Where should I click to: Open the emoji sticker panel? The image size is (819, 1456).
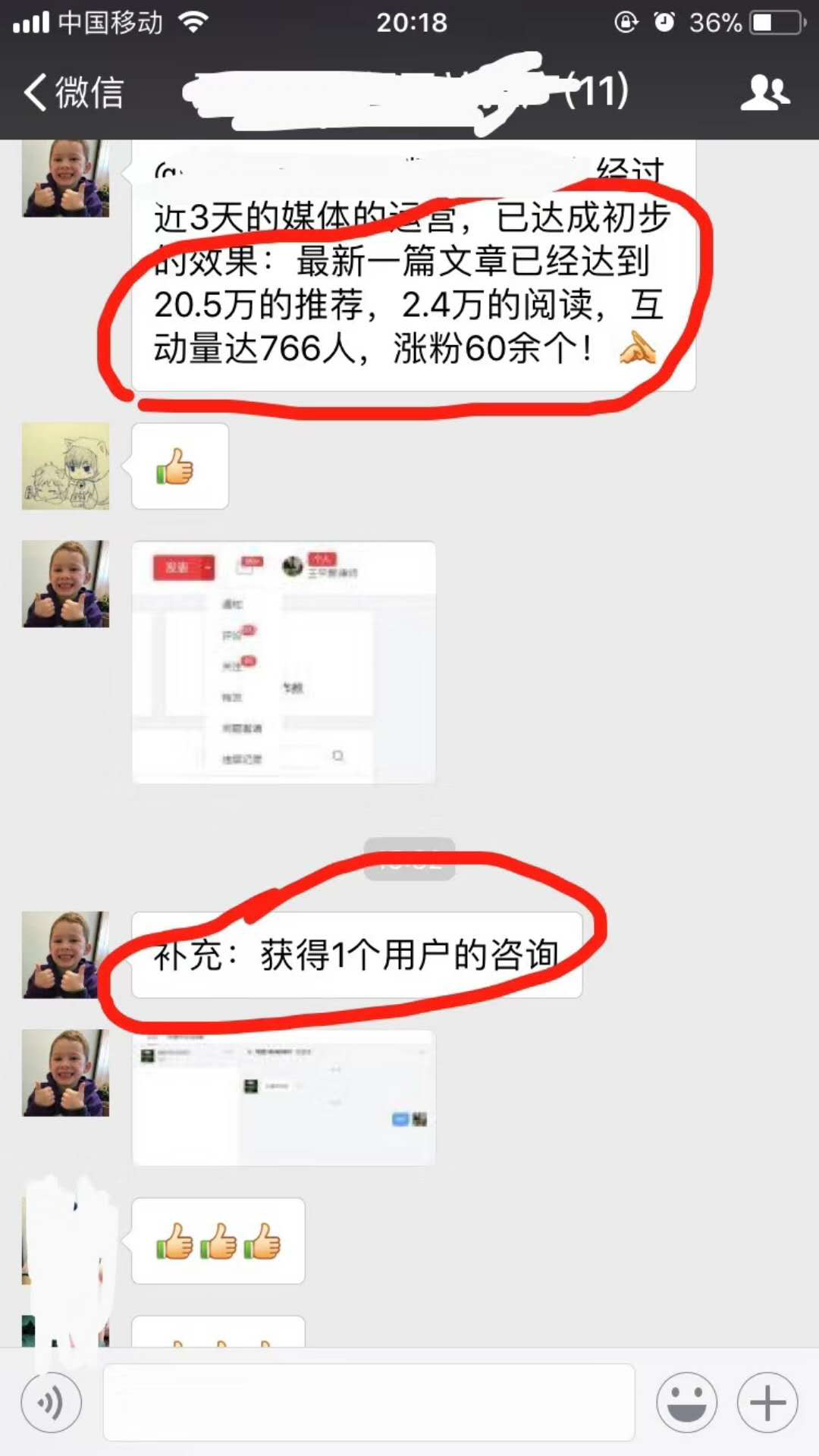[x=686, y=1403]
